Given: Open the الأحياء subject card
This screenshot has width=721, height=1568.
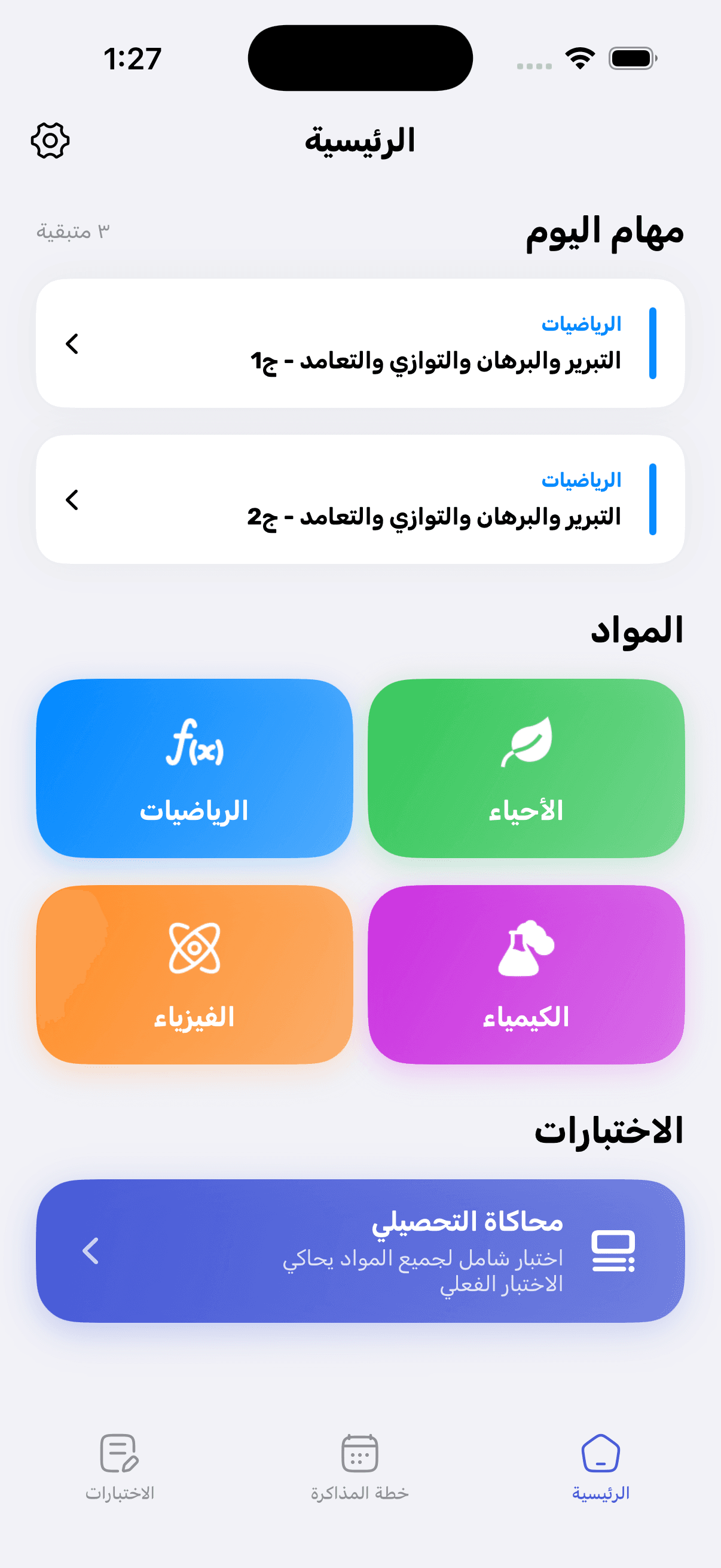Looking at the screenshot, I should pos(527,770).
